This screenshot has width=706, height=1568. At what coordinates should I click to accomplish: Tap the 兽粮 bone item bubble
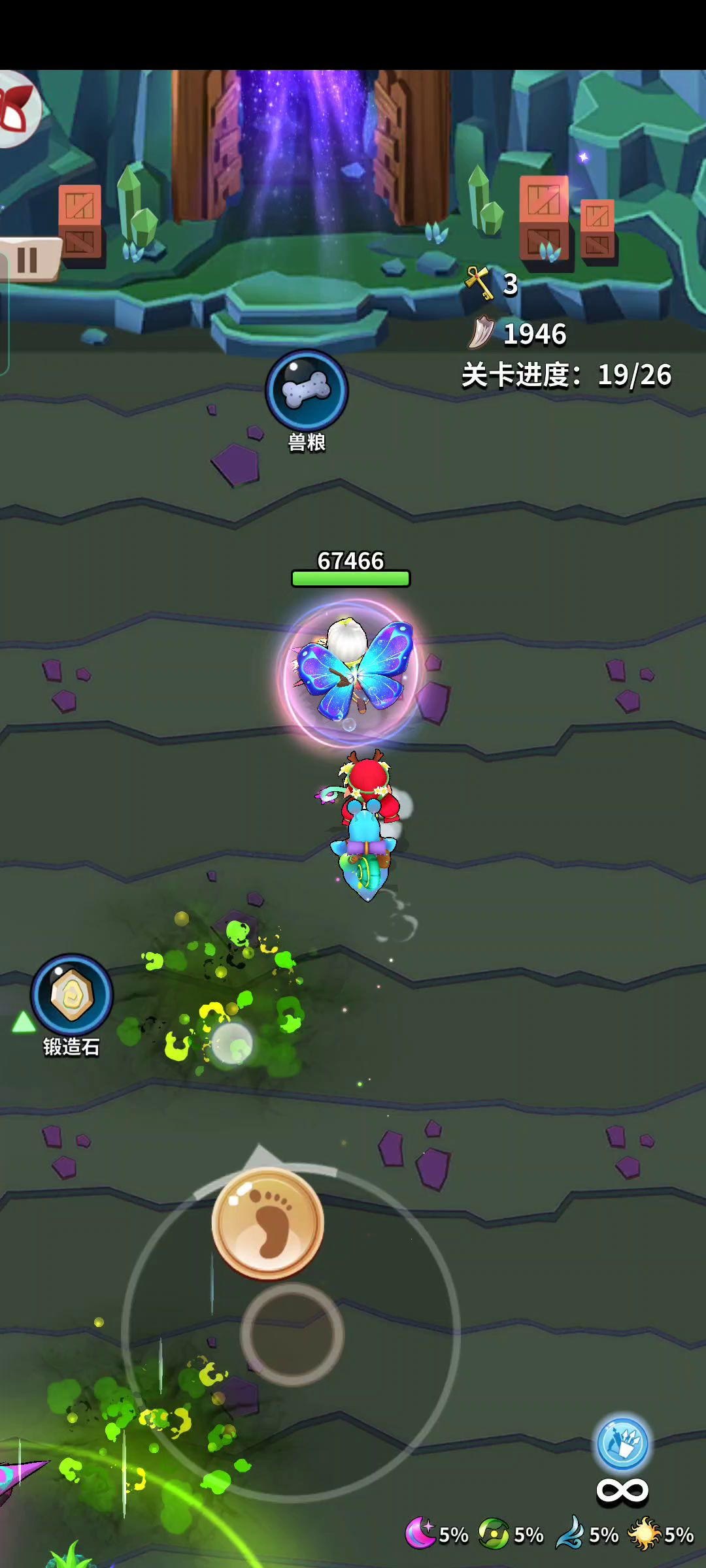pyautogui.click(x=307, y=391)
